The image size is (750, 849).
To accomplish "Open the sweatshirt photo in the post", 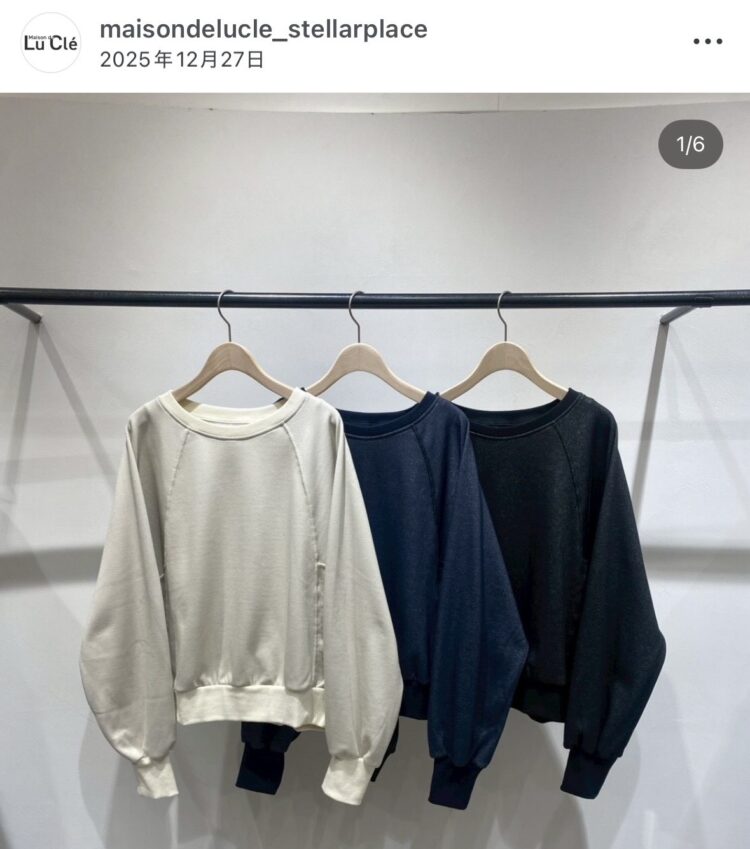I will (x=375, y=470).
